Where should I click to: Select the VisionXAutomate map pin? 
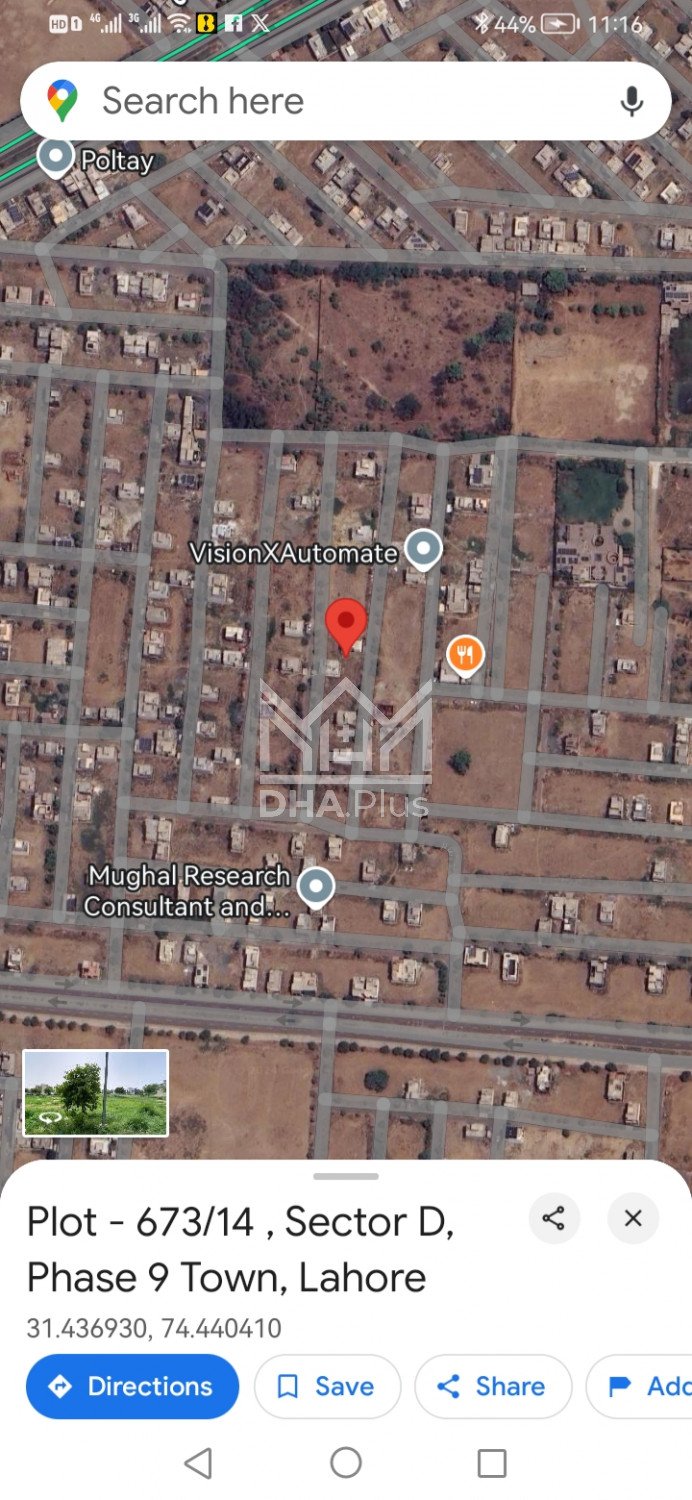[424, 548]
